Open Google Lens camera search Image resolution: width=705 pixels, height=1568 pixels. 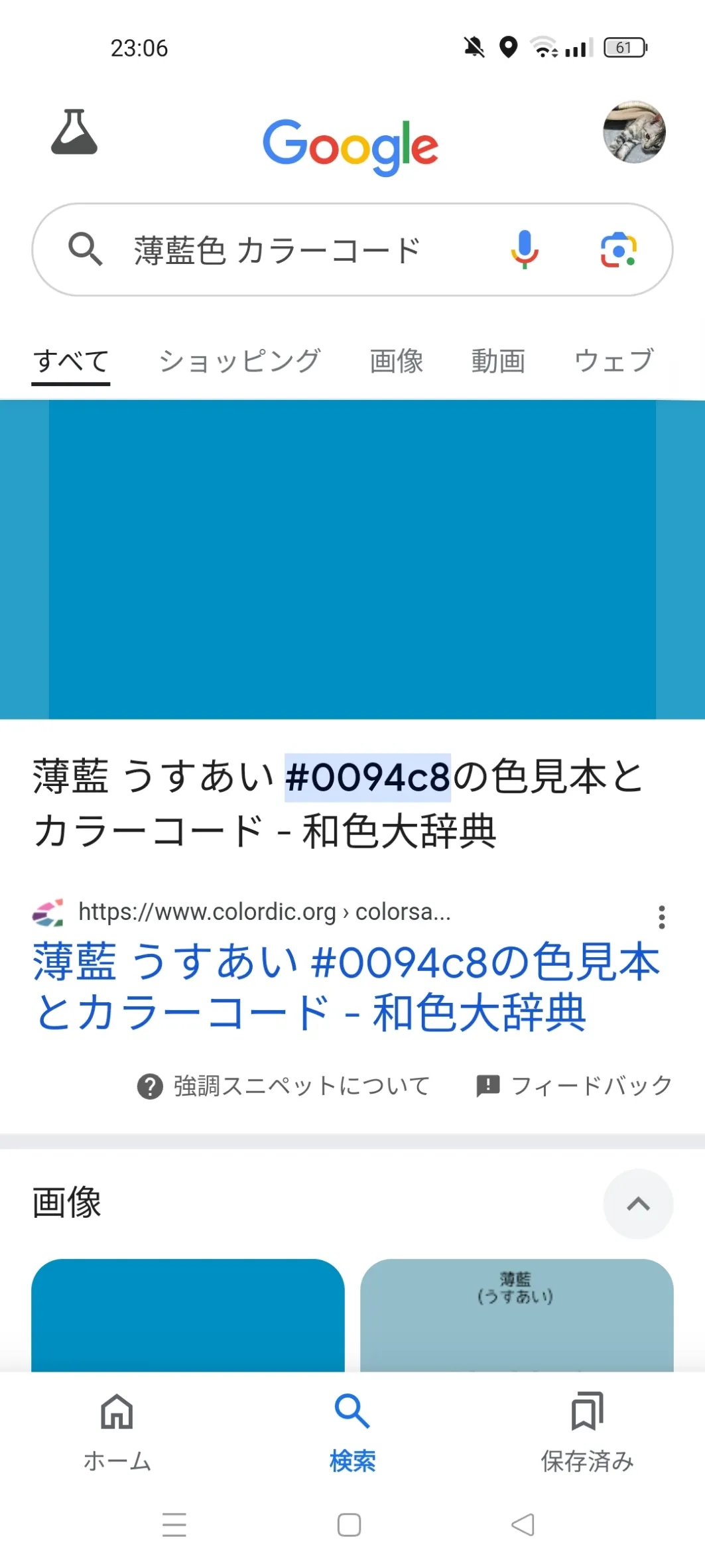(618, 250)
